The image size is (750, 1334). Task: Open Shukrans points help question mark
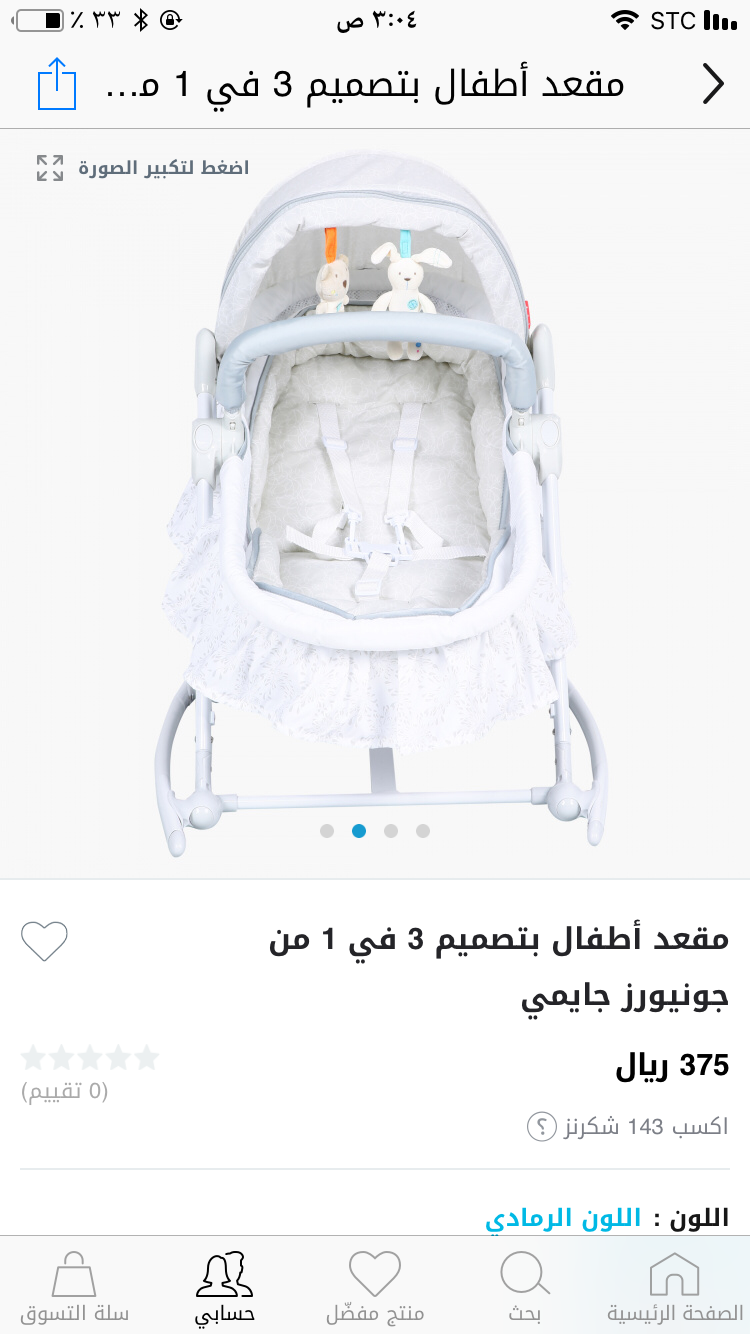541,1127
